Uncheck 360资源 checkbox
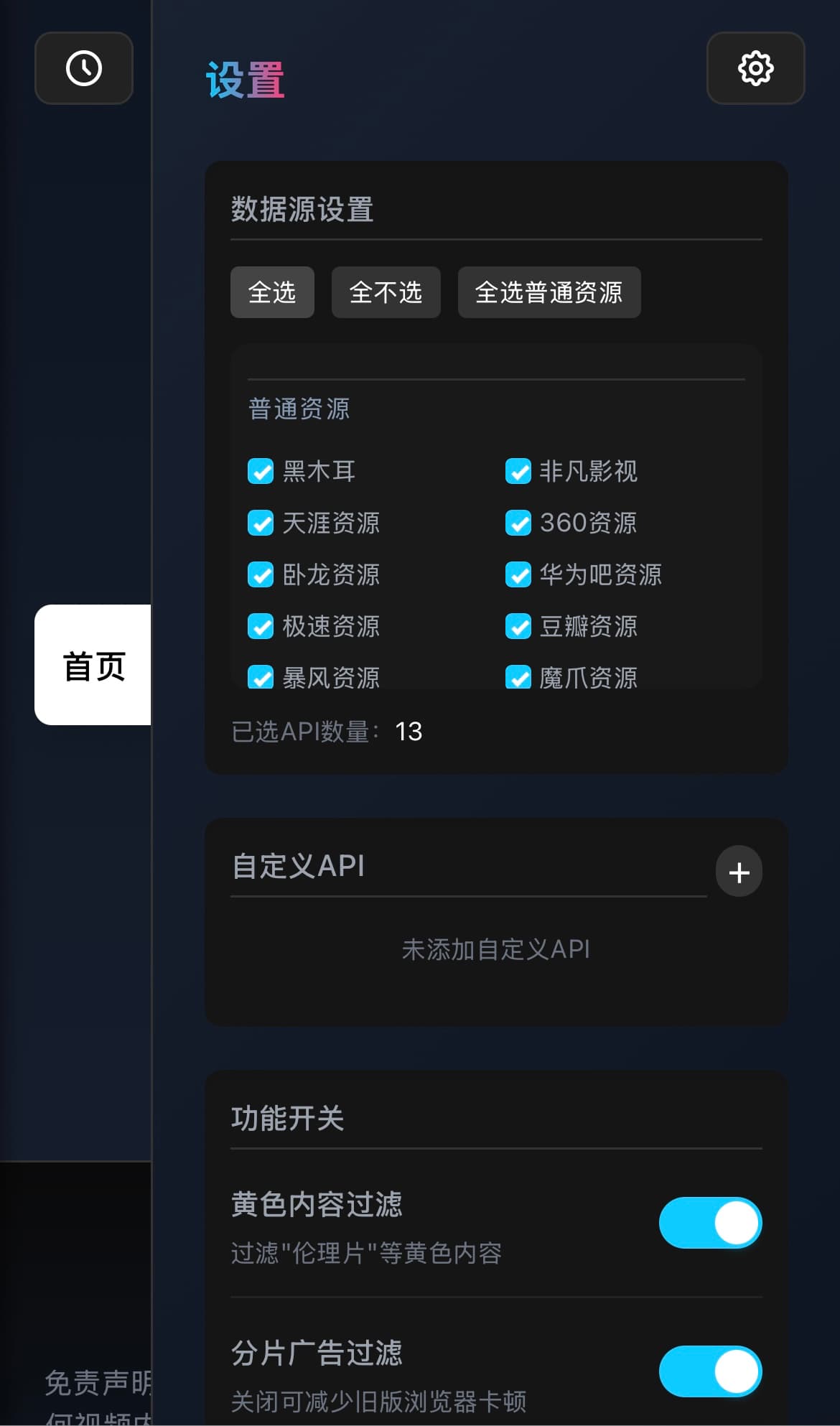Viewport: 840px width, 1426px height. coord(518,523)
